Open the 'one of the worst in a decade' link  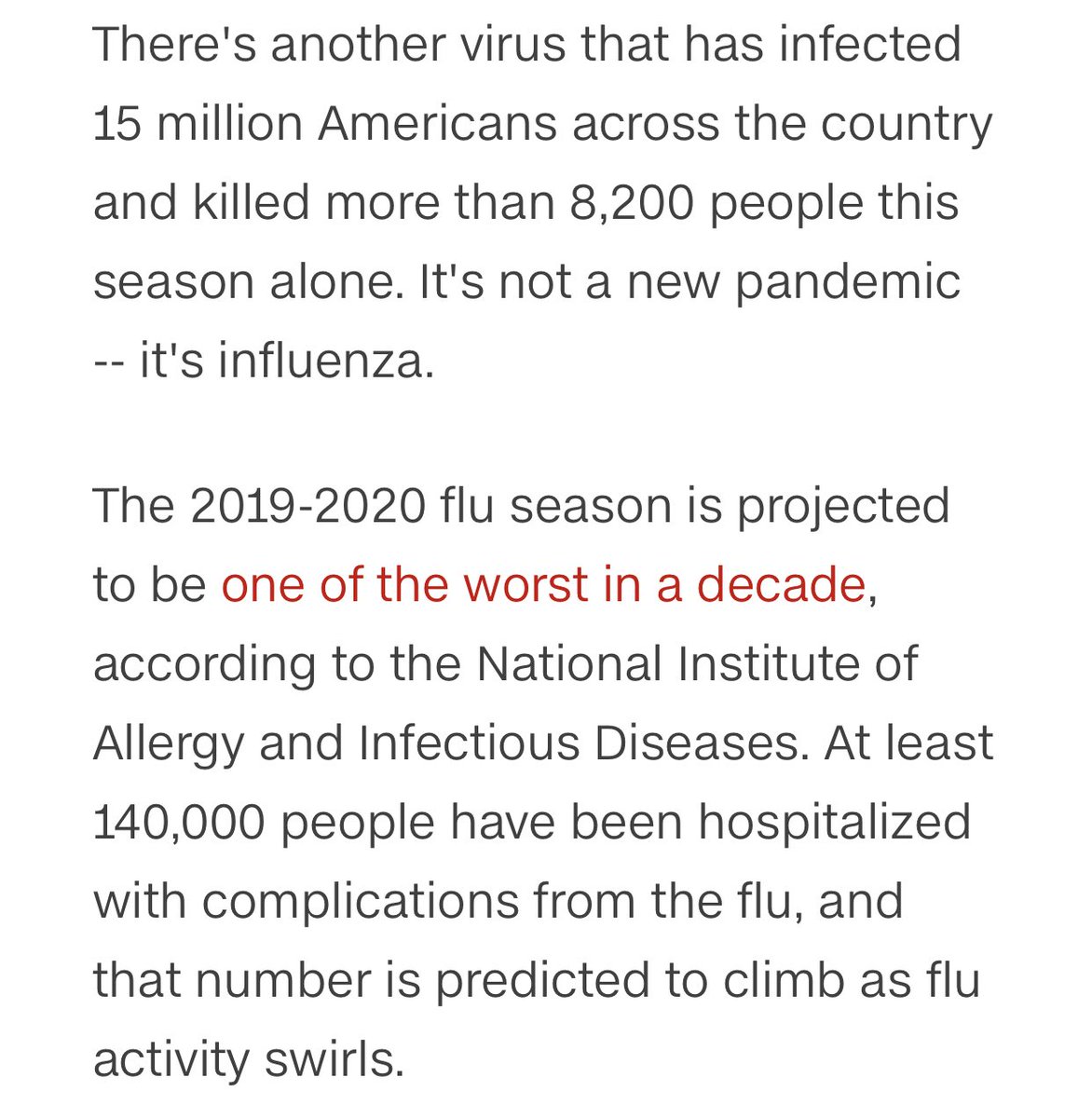(x=543, y=585)
